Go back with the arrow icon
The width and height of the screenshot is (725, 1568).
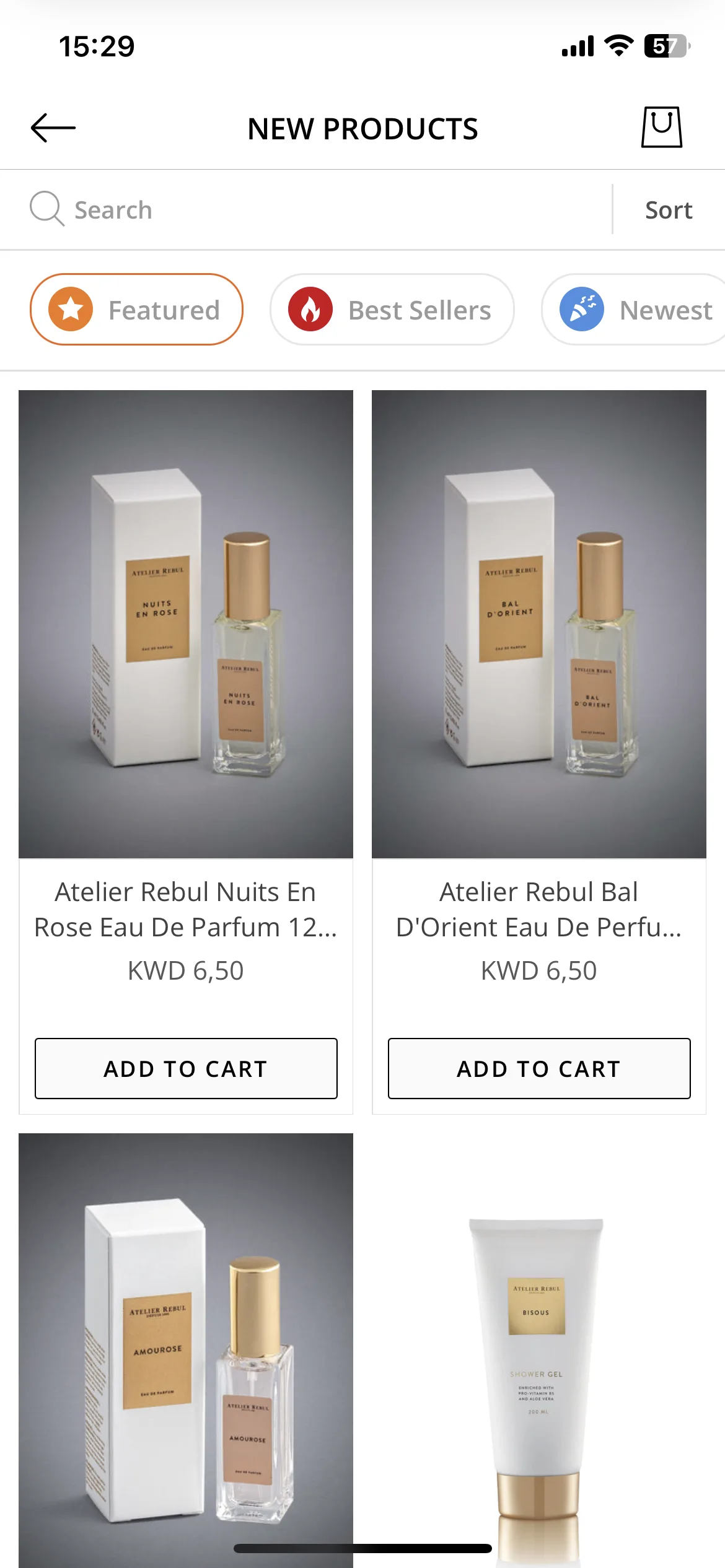(53, 128)
